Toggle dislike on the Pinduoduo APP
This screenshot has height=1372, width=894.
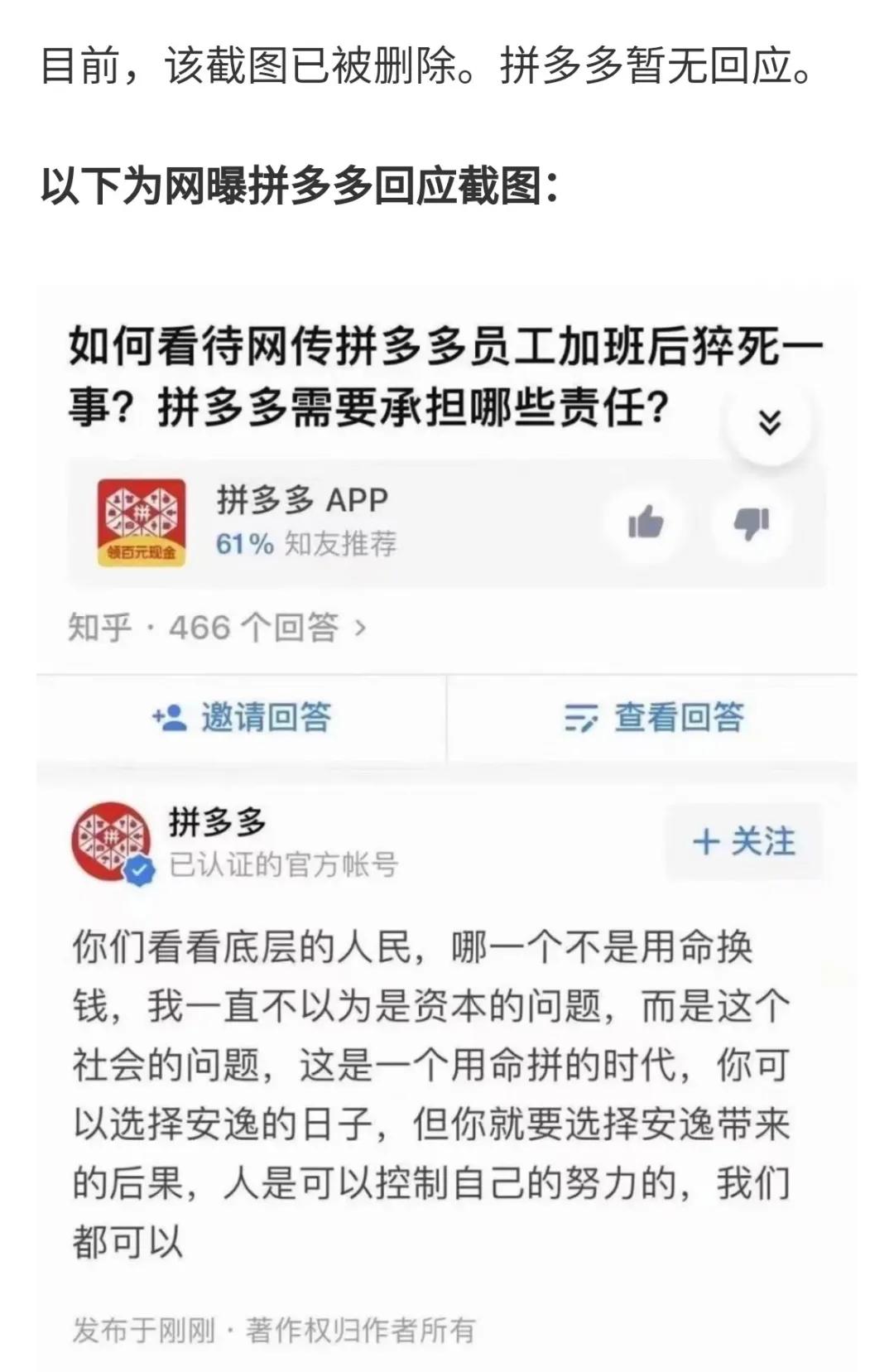click(750, 521)
